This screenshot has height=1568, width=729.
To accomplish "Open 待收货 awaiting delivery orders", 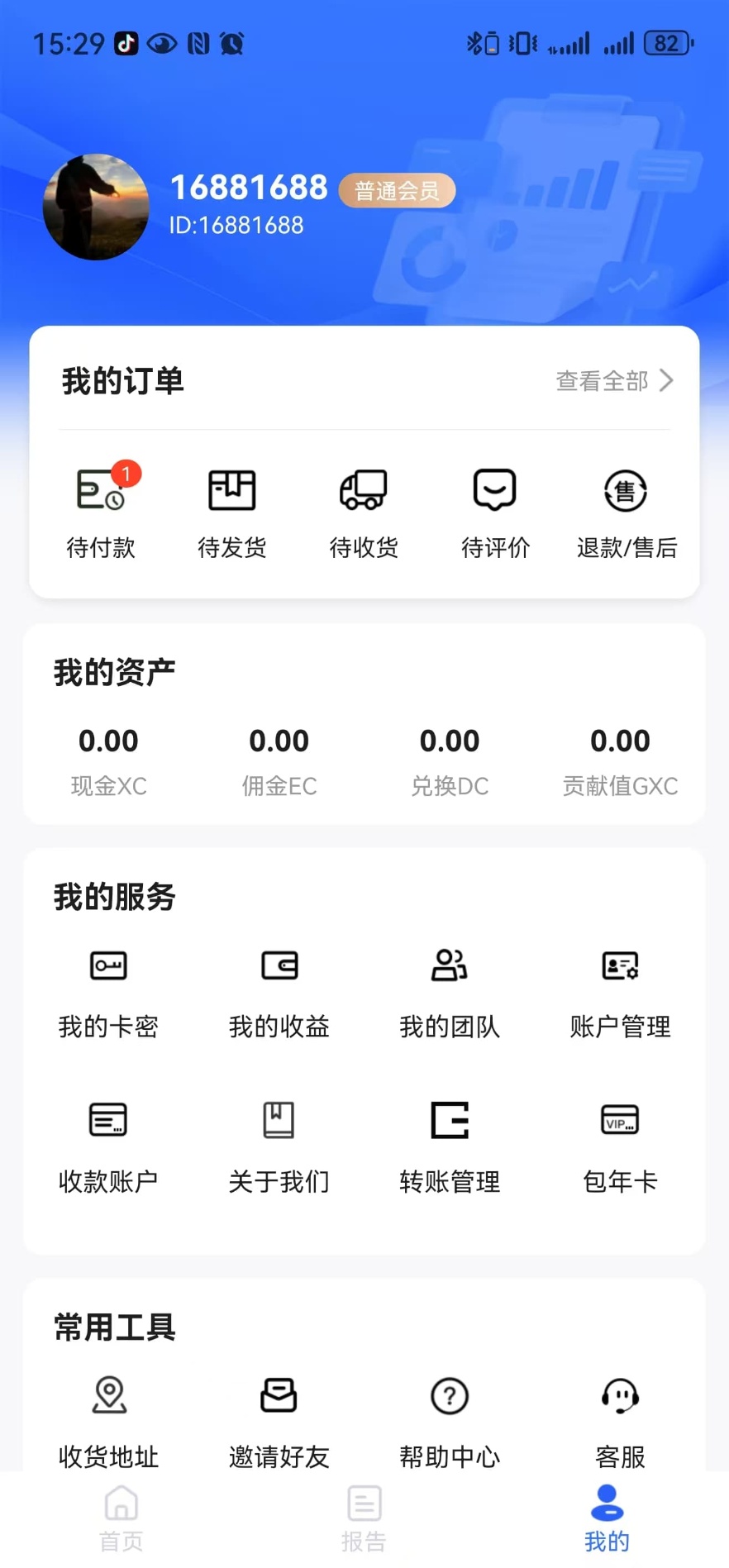I will coord(363,511).
